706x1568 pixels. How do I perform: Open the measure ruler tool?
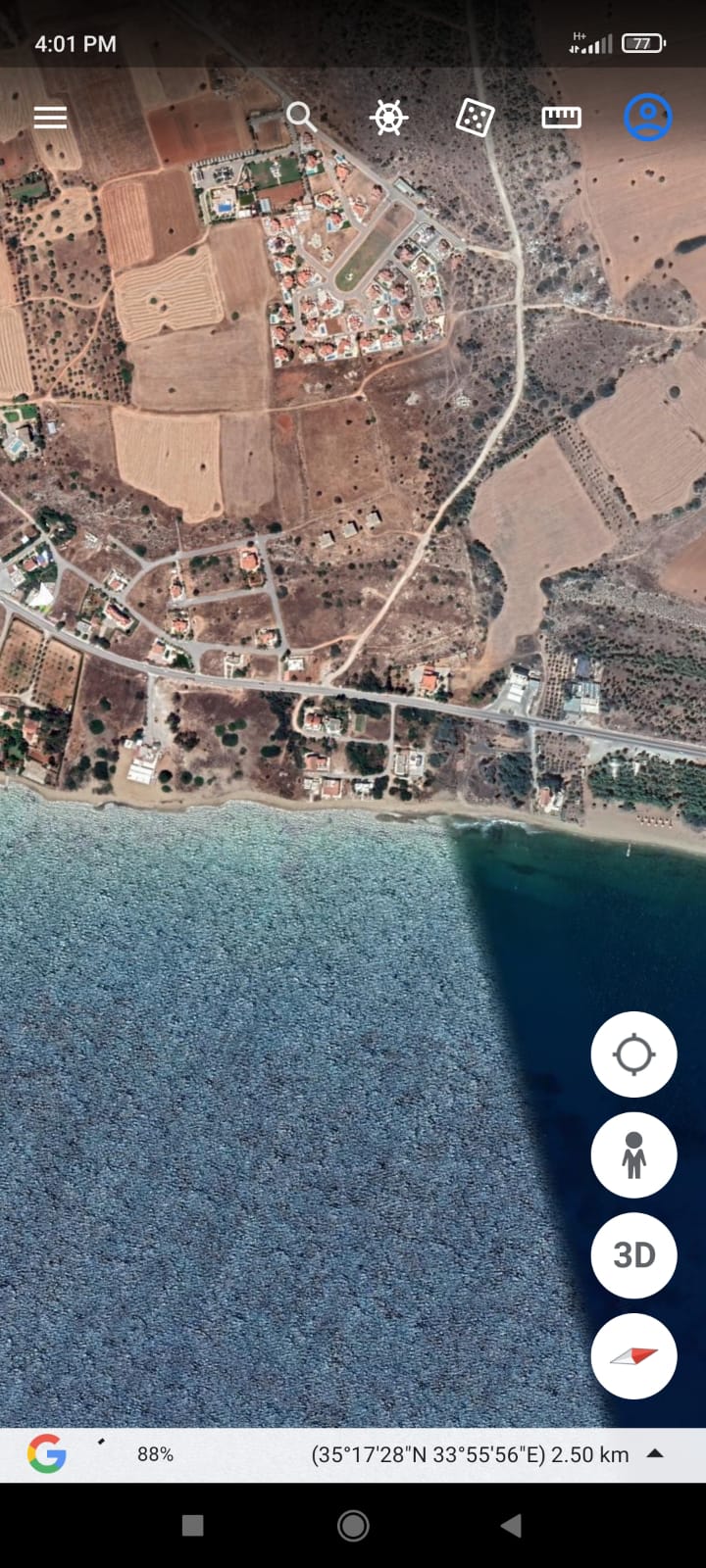[x=561, y=118]
